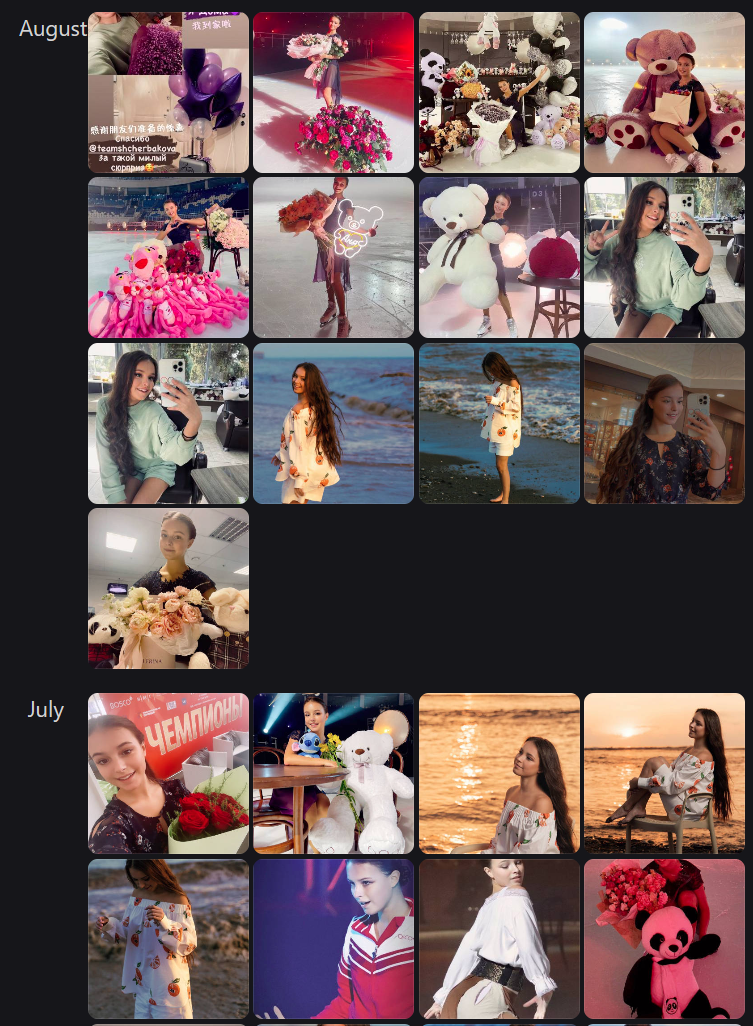This screenshot has height=1026, width=753.
Task: View the skater photo on red-lit ice
Action: click(333, 92)
